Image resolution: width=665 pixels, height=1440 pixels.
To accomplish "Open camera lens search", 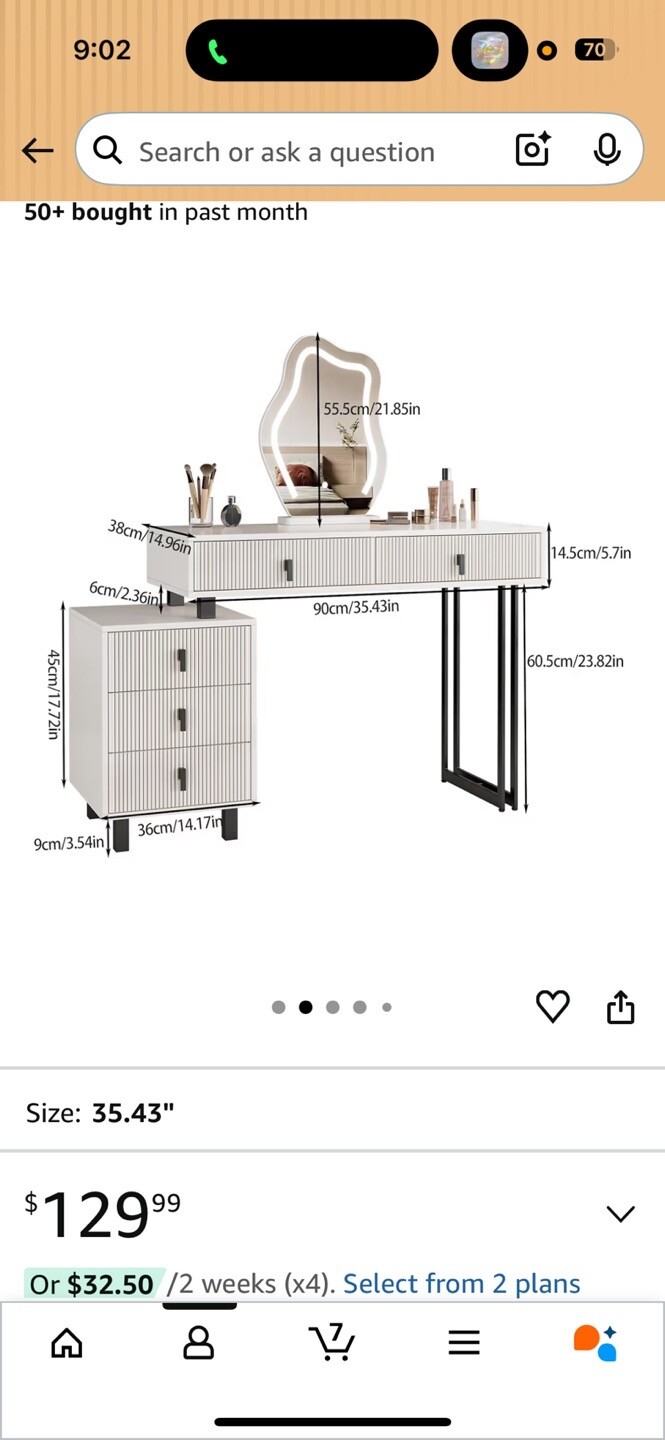I will click(x=532, y=151).
